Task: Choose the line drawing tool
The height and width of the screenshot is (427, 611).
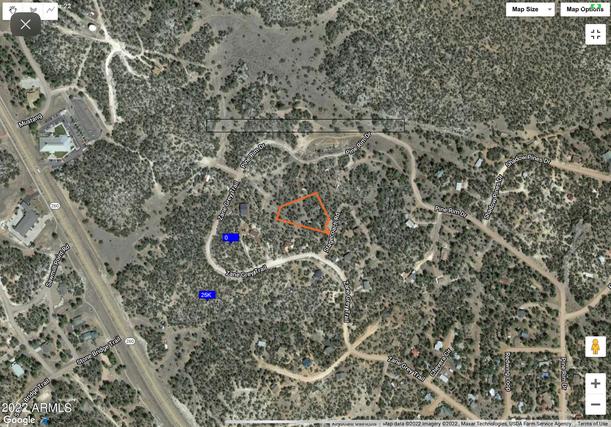Action: pos(52,8)
